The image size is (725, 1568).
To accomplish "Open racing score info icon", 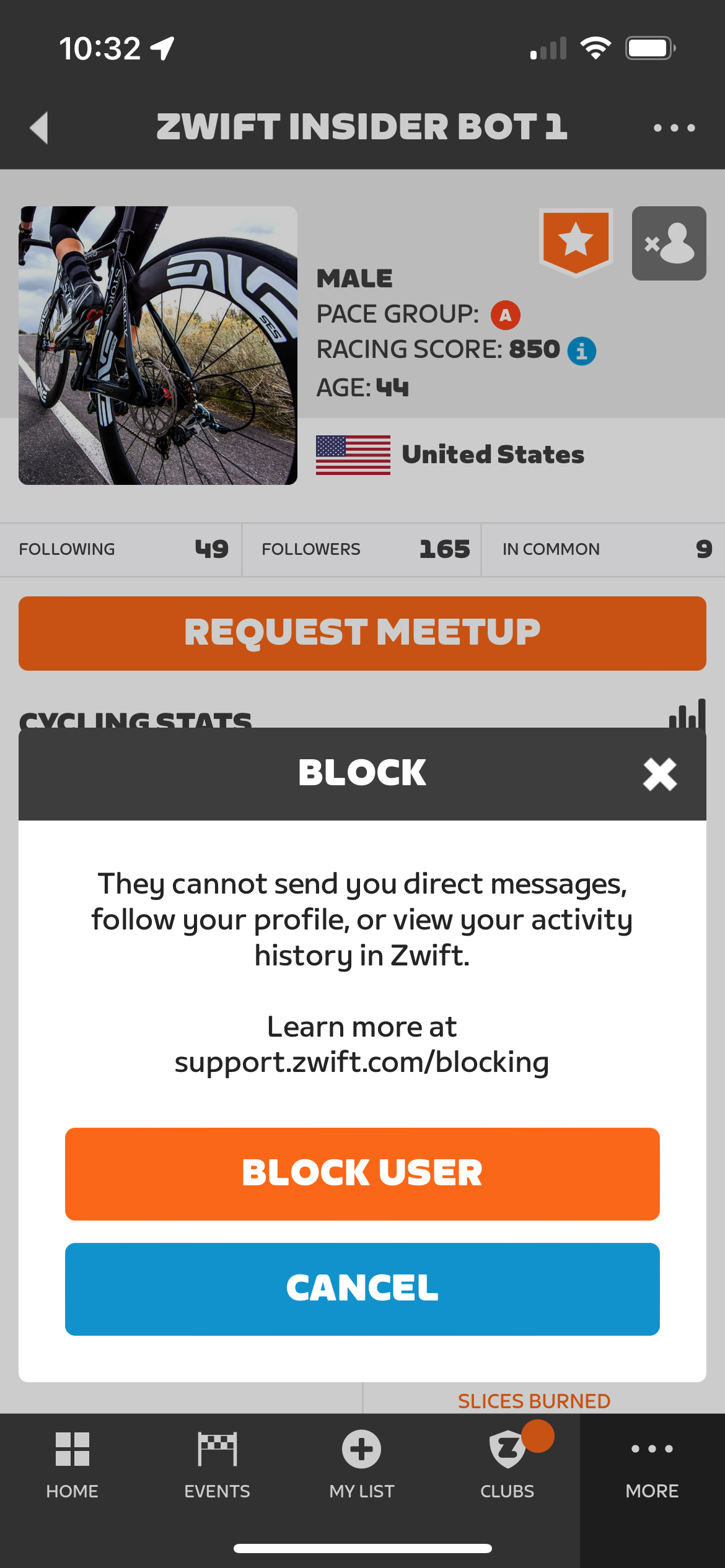I will pyautogui.click(x=582, y=351).
